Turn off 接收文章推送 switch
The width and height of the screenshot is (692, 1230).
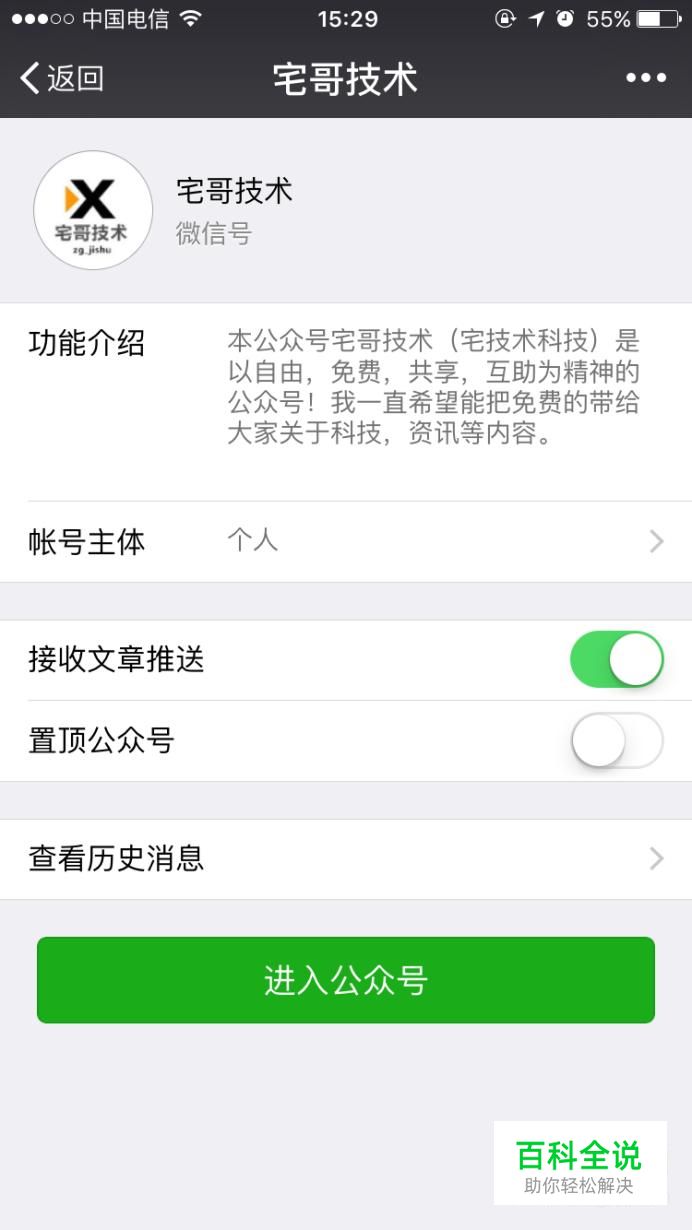pos(616,659)
